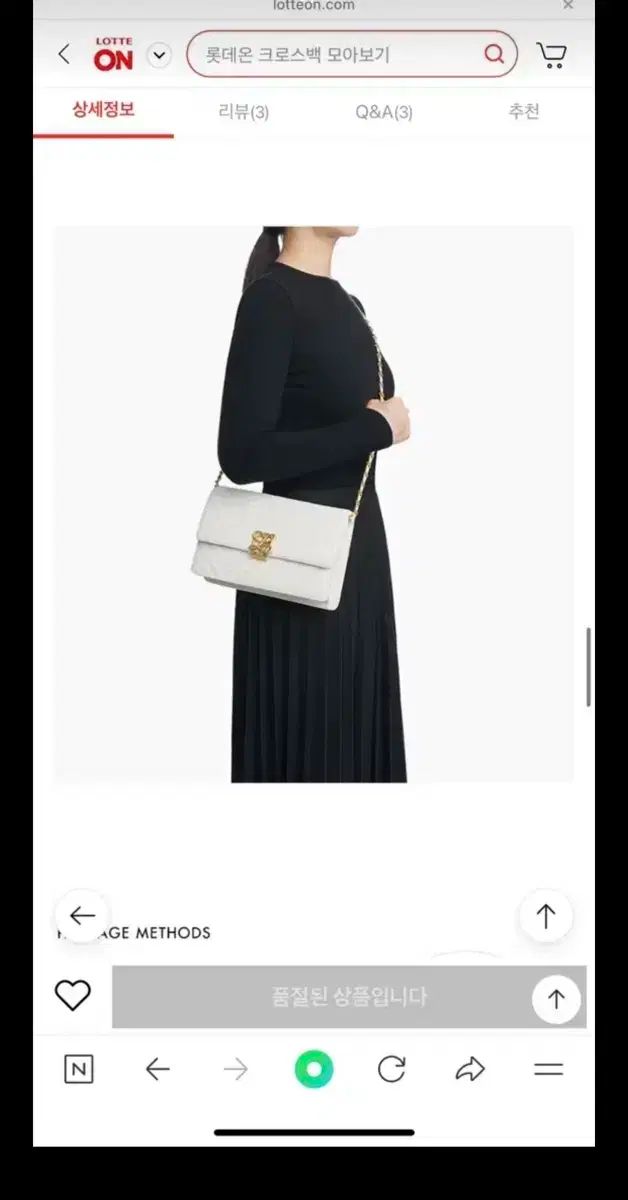This screenshot has height=1200, width=628.
Task: Reload the current page
Action: click(x=391, y=1070)
